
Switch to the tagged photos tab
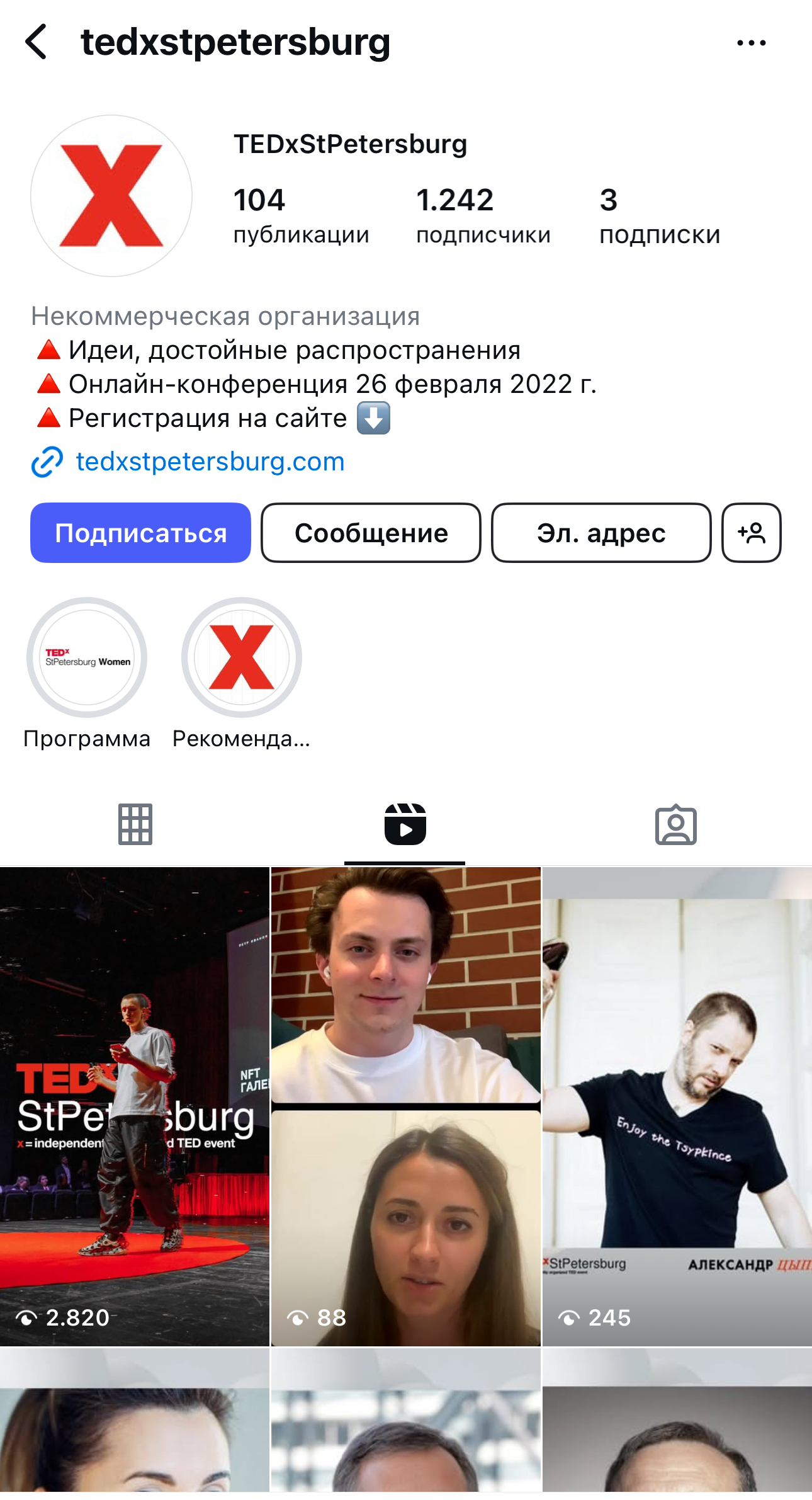coord(675,824)
